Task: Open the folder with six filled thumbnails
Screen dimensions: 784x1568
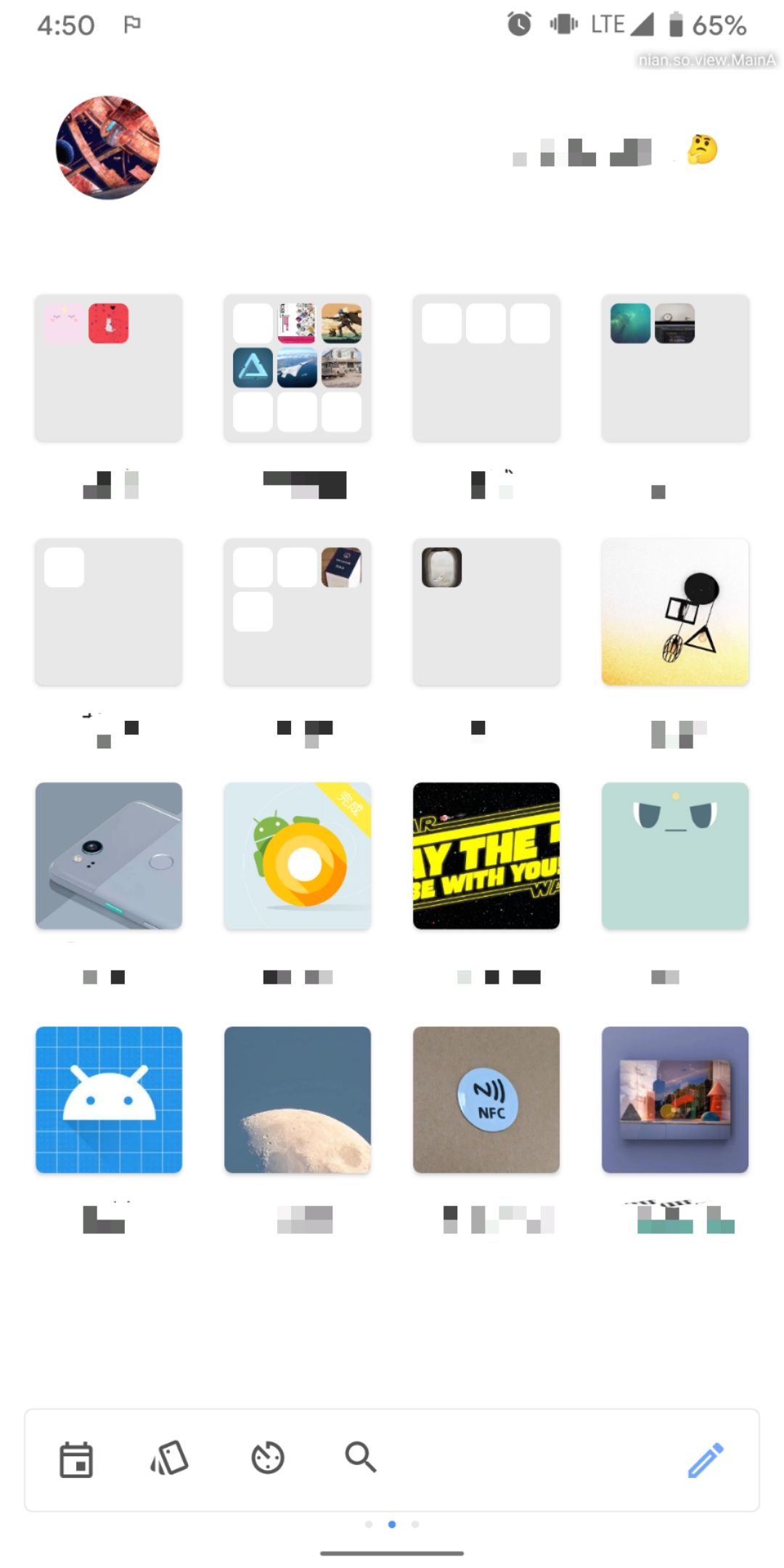Action: click(x=298, y=368)
